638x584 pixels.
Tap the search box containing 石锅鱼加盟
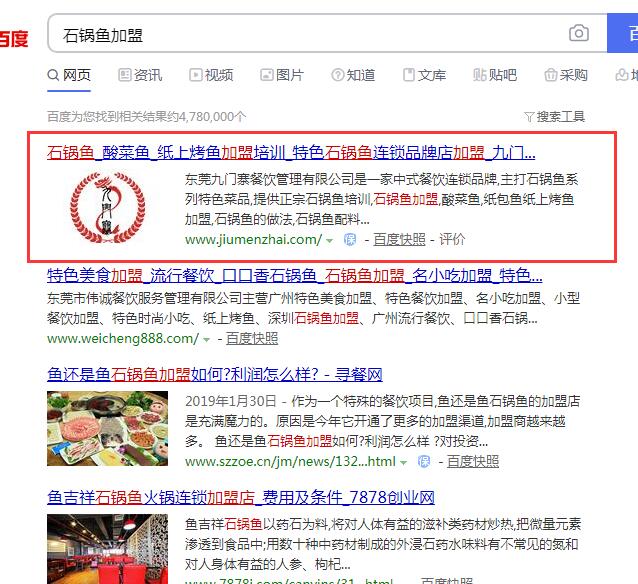point(300,34)
